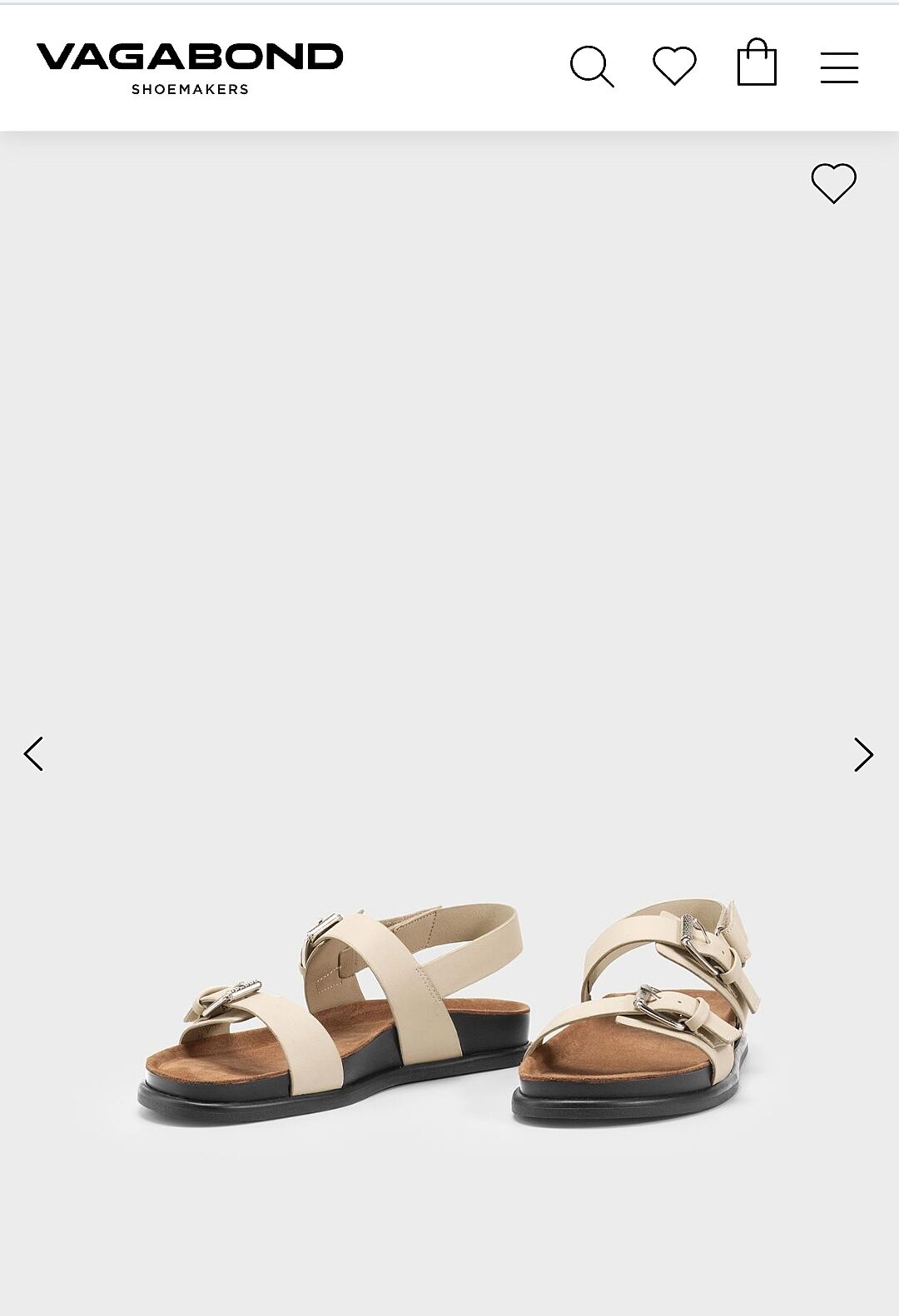The image size is (899, 1316).
Task: Show the next product image
Action: tap(863, 755)
